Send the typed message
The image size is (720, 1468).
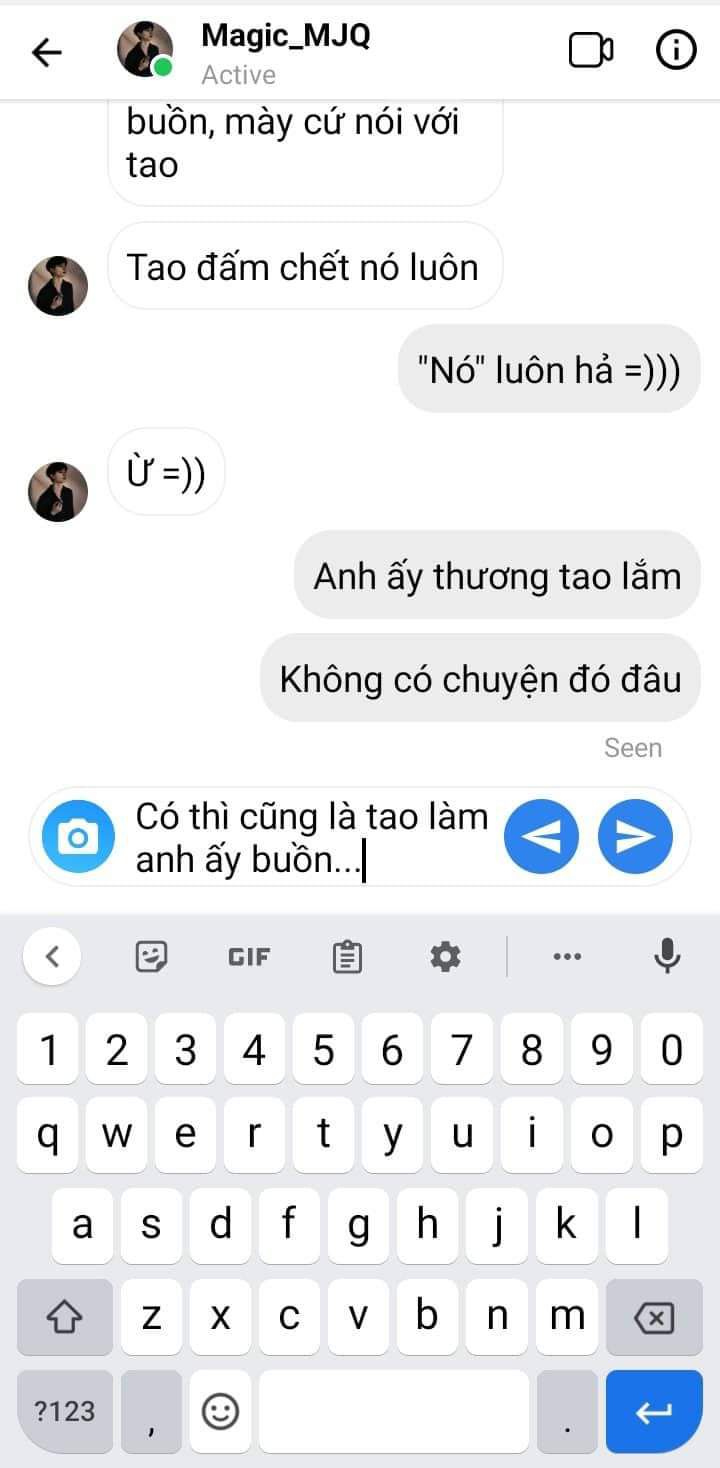[x=634, y=837]
